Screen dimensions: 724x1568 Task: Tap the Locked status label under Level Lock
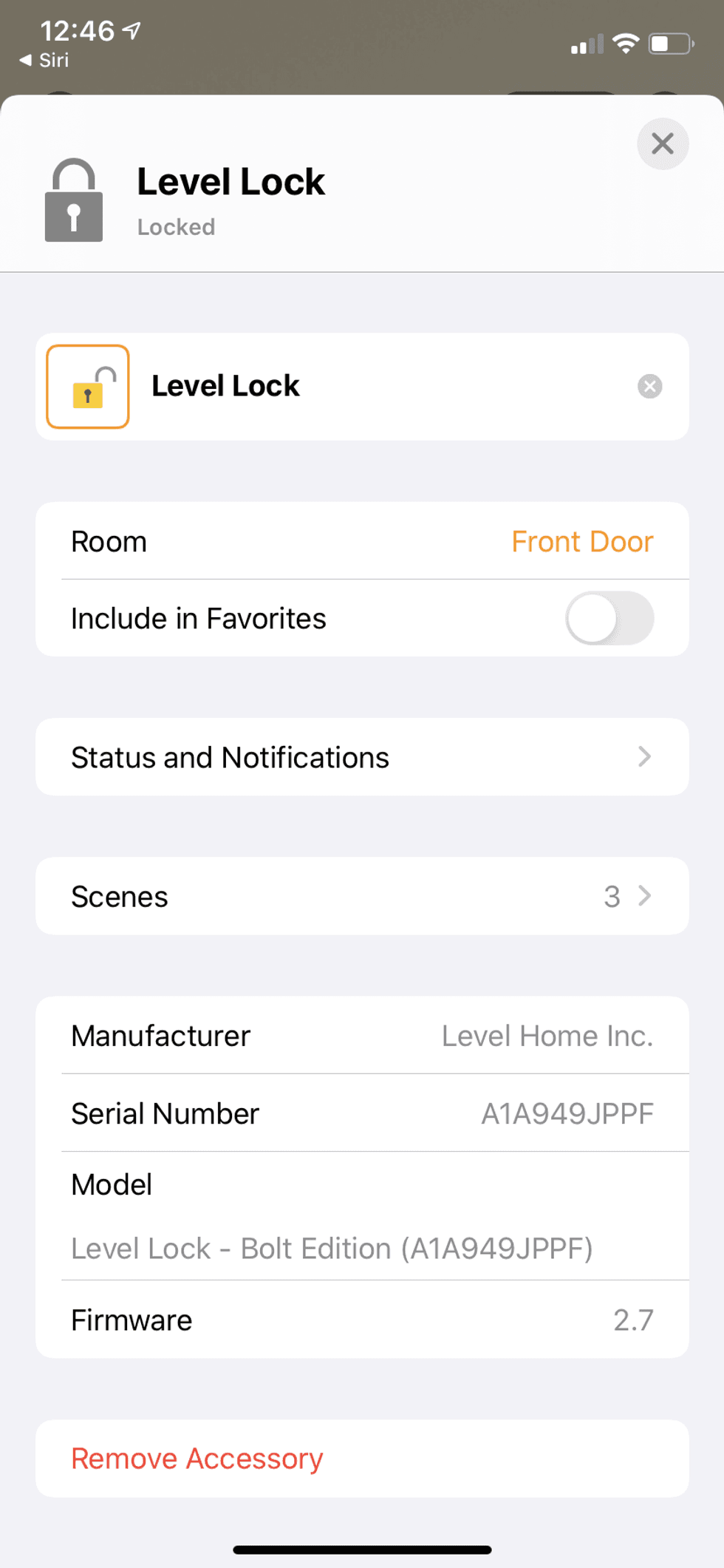176,227
